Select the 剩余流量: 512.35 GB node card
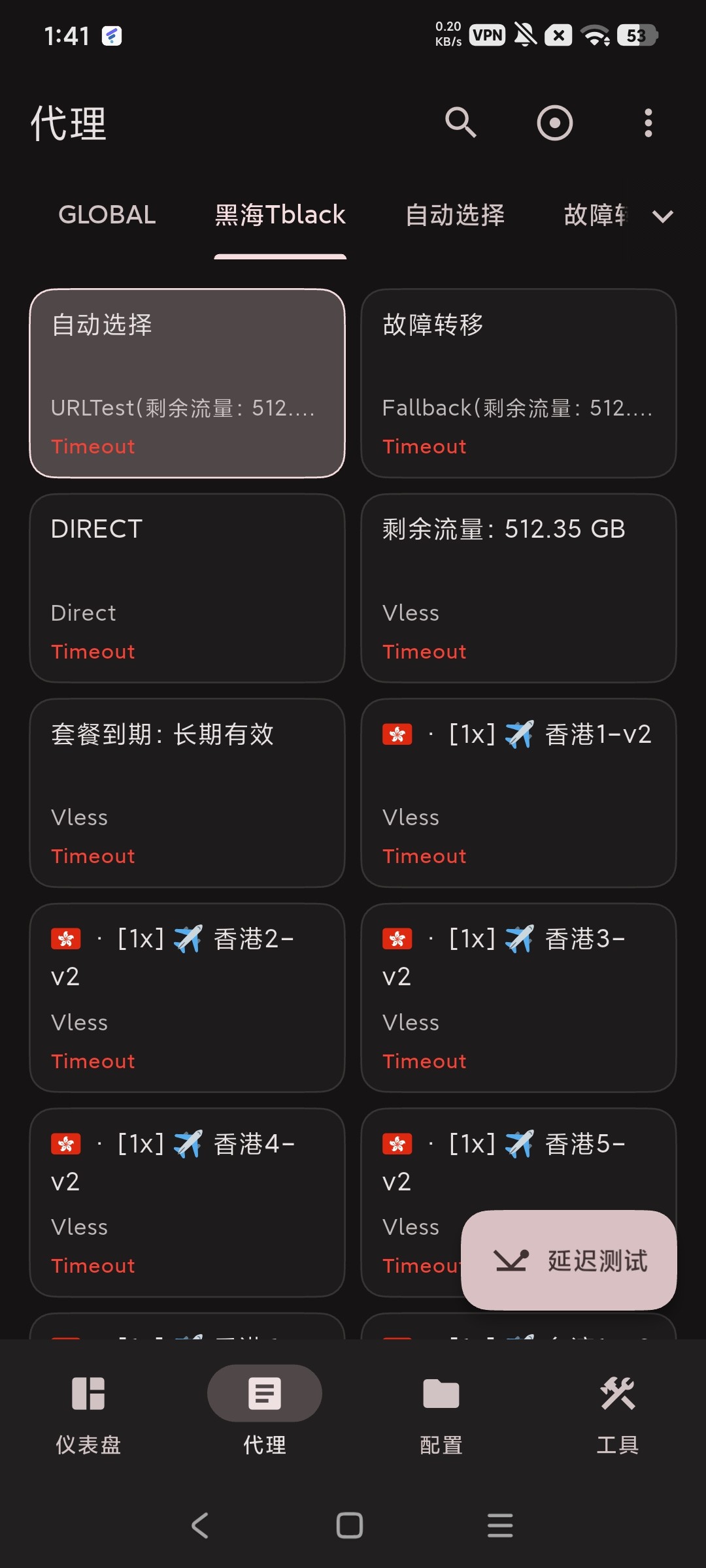The width and height of the screenshot is (706, 1568). pos(518,588)
